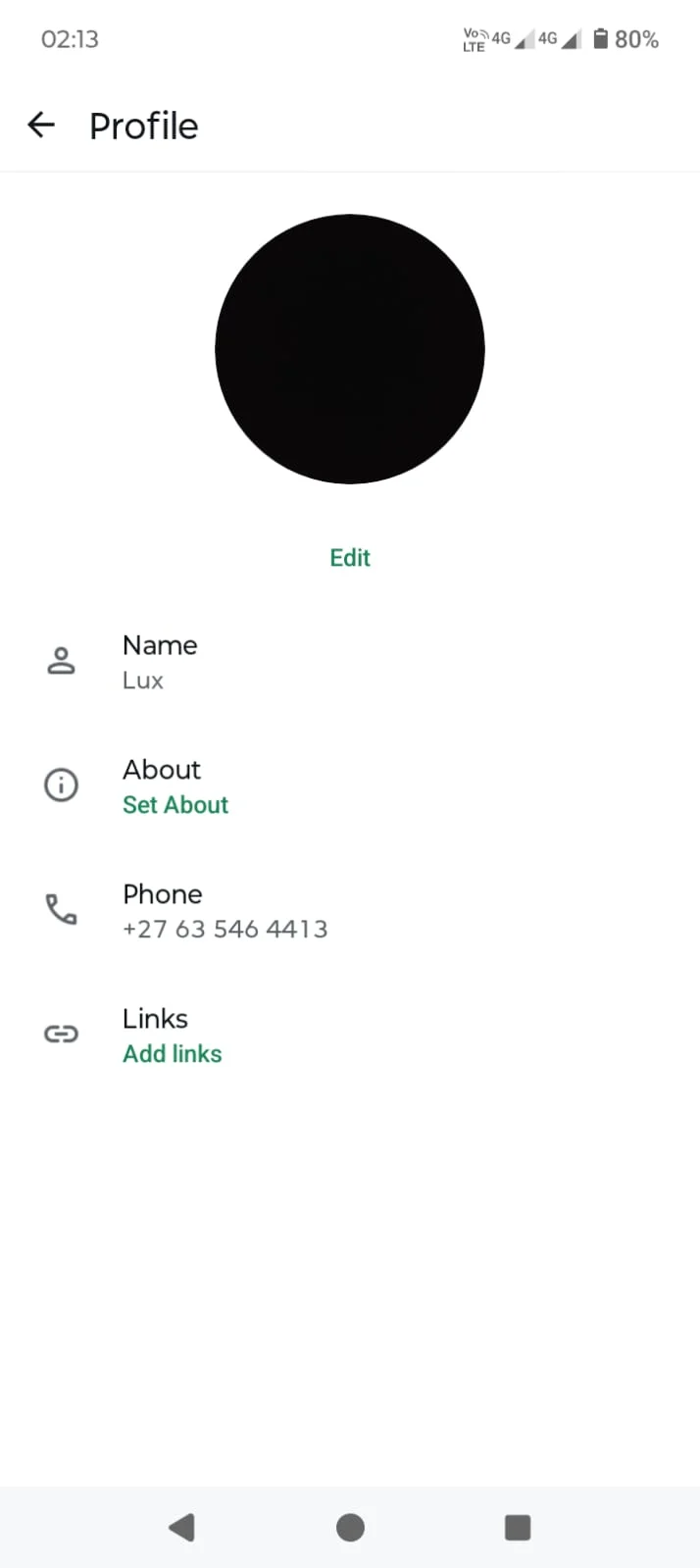Tap the system home button
Screen dimensions: 700x1568
coord(350,1527)
